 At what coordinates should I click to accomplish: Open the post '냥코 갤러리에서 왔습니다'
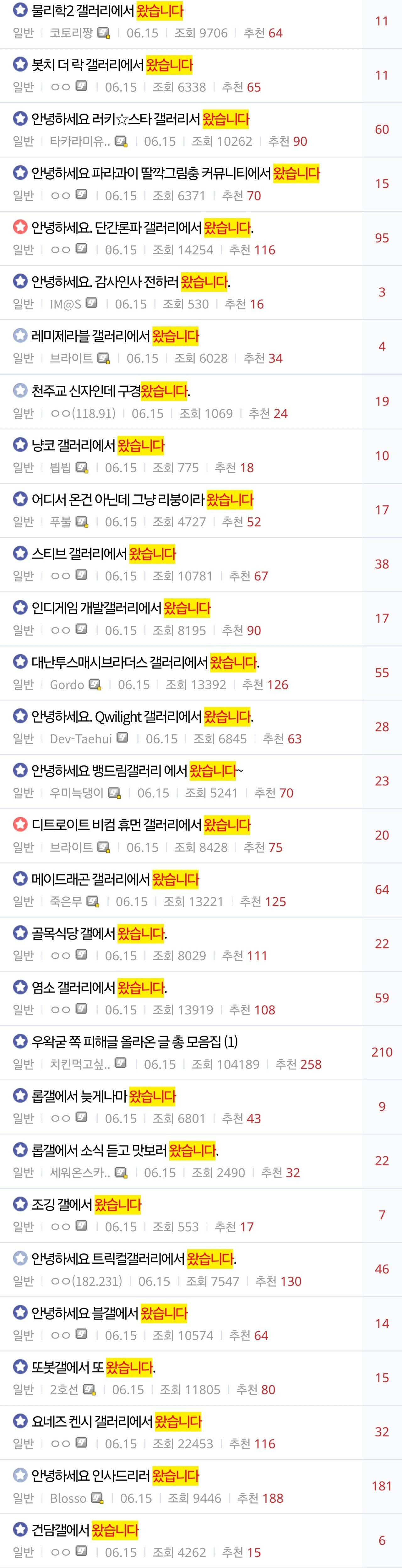point(98,446)
